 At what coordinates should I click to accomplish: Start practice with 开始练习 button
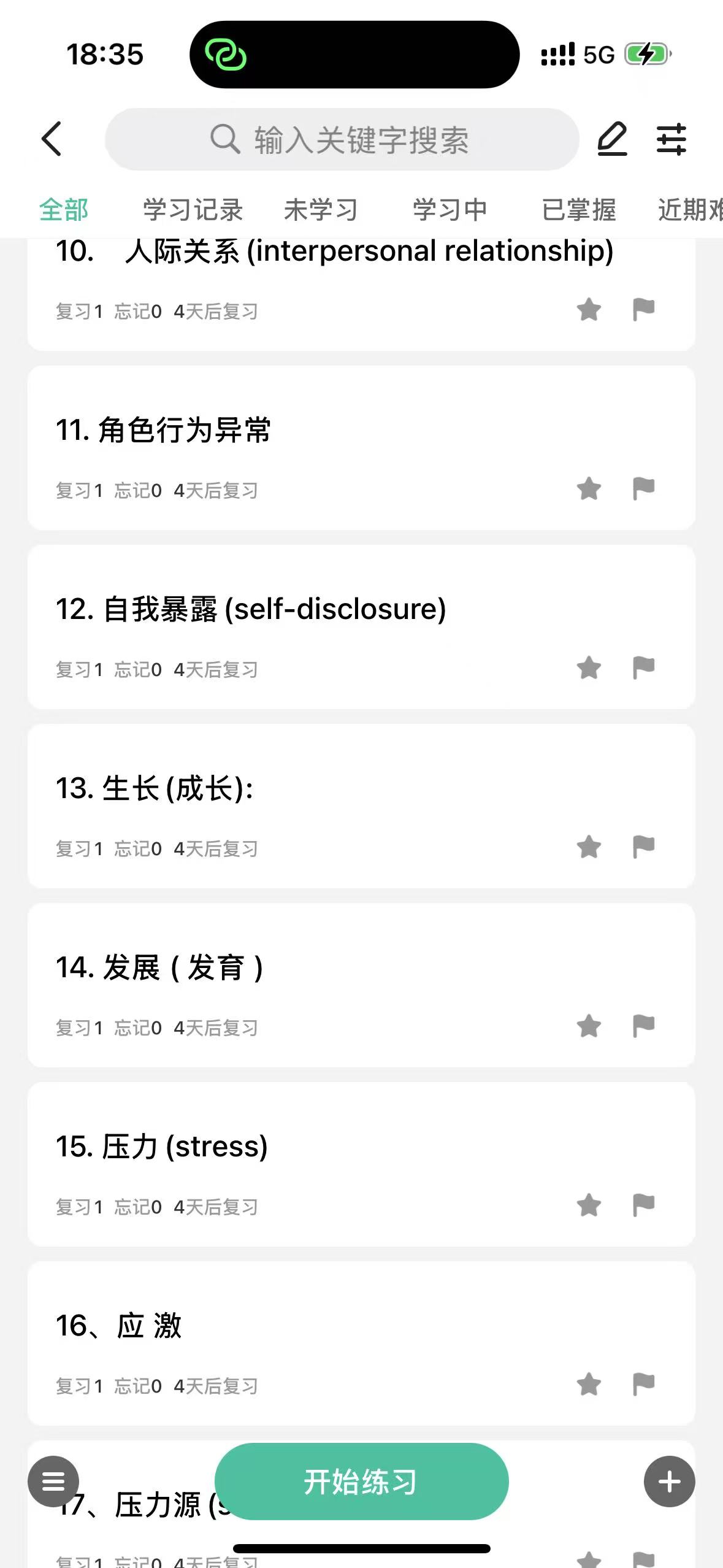click(361, 1482)
